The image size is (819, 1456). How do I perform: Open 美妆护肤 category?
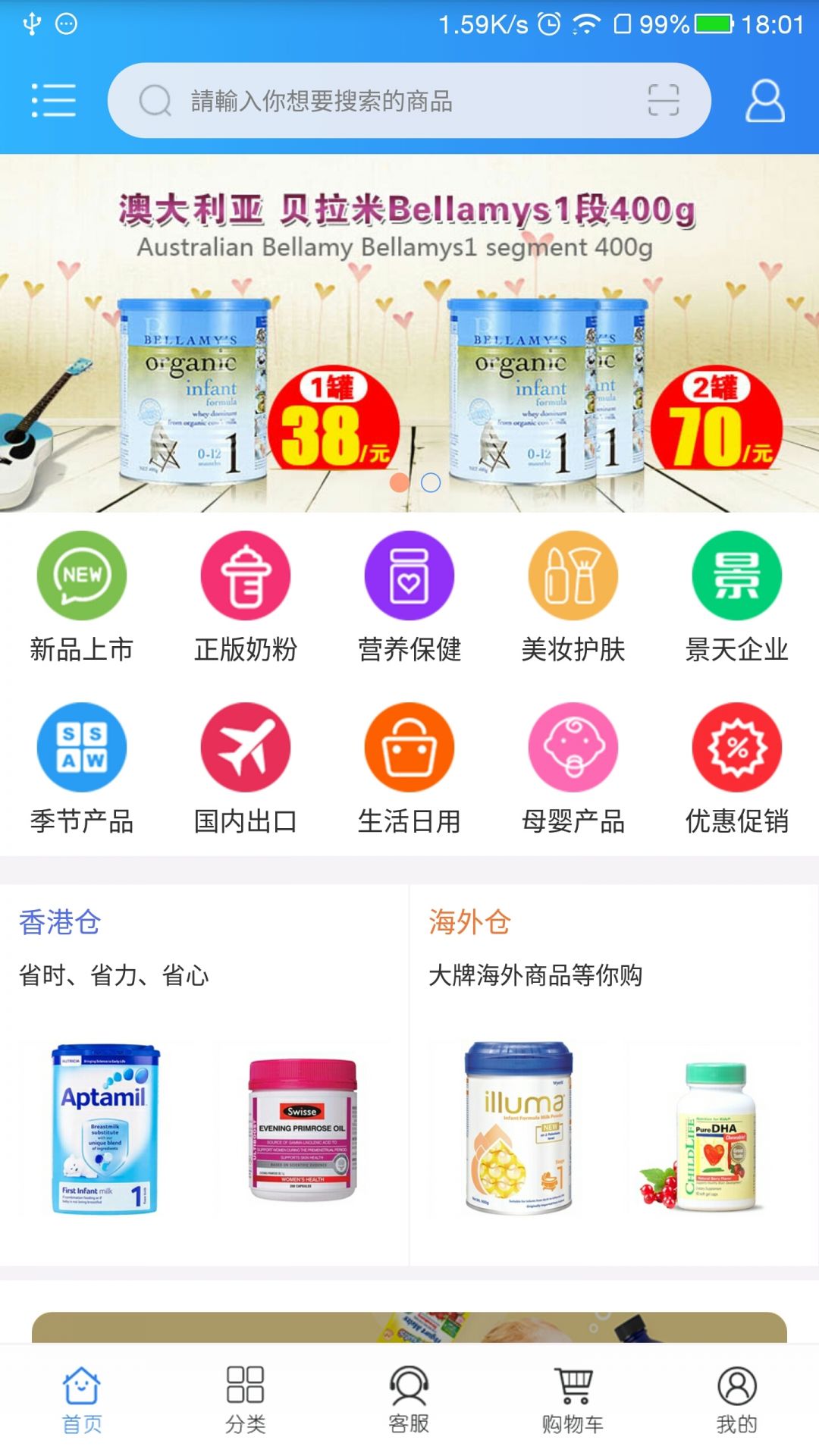[573, 597]
